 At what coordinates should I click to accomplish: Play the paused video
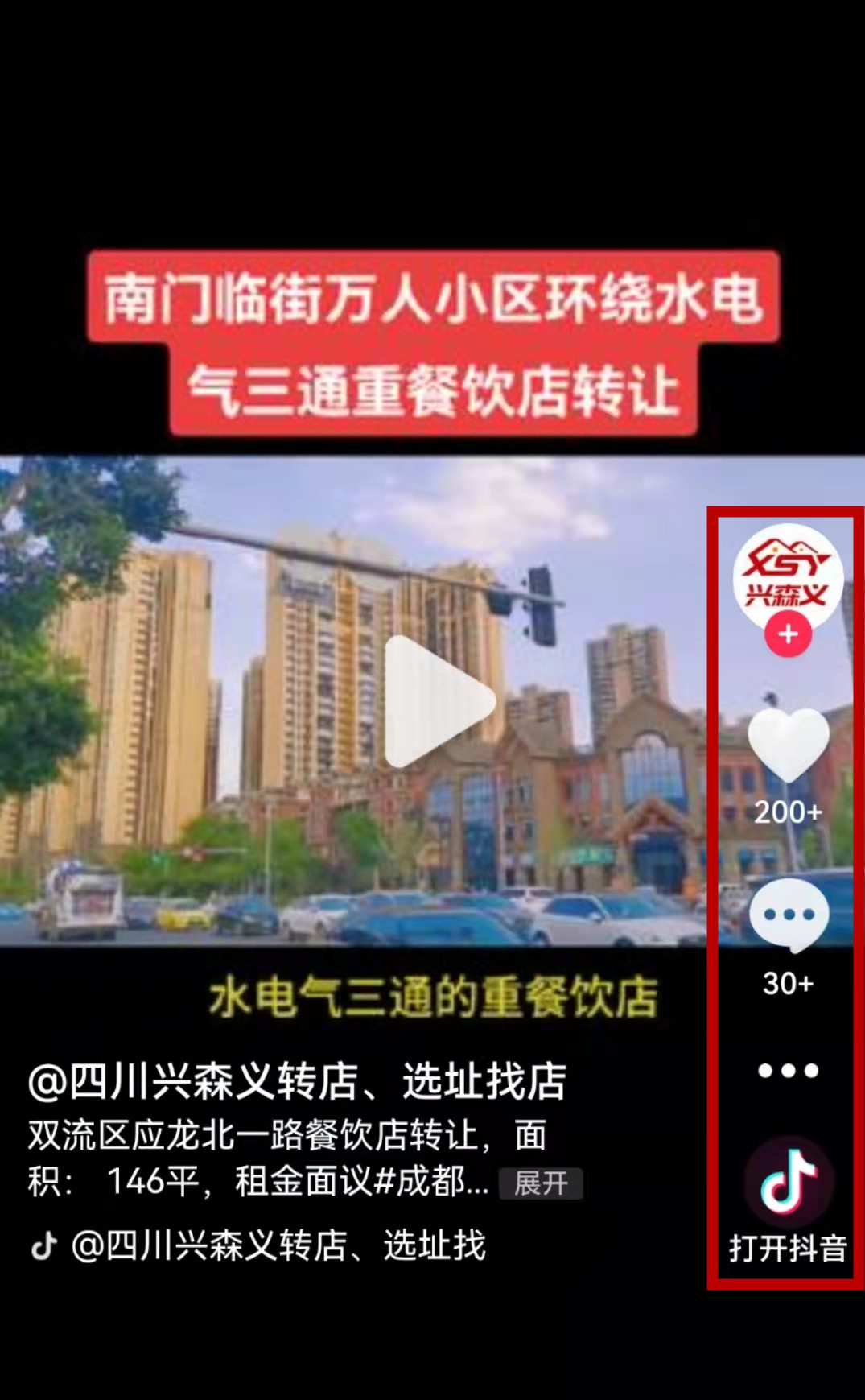(x=437, y=701)
